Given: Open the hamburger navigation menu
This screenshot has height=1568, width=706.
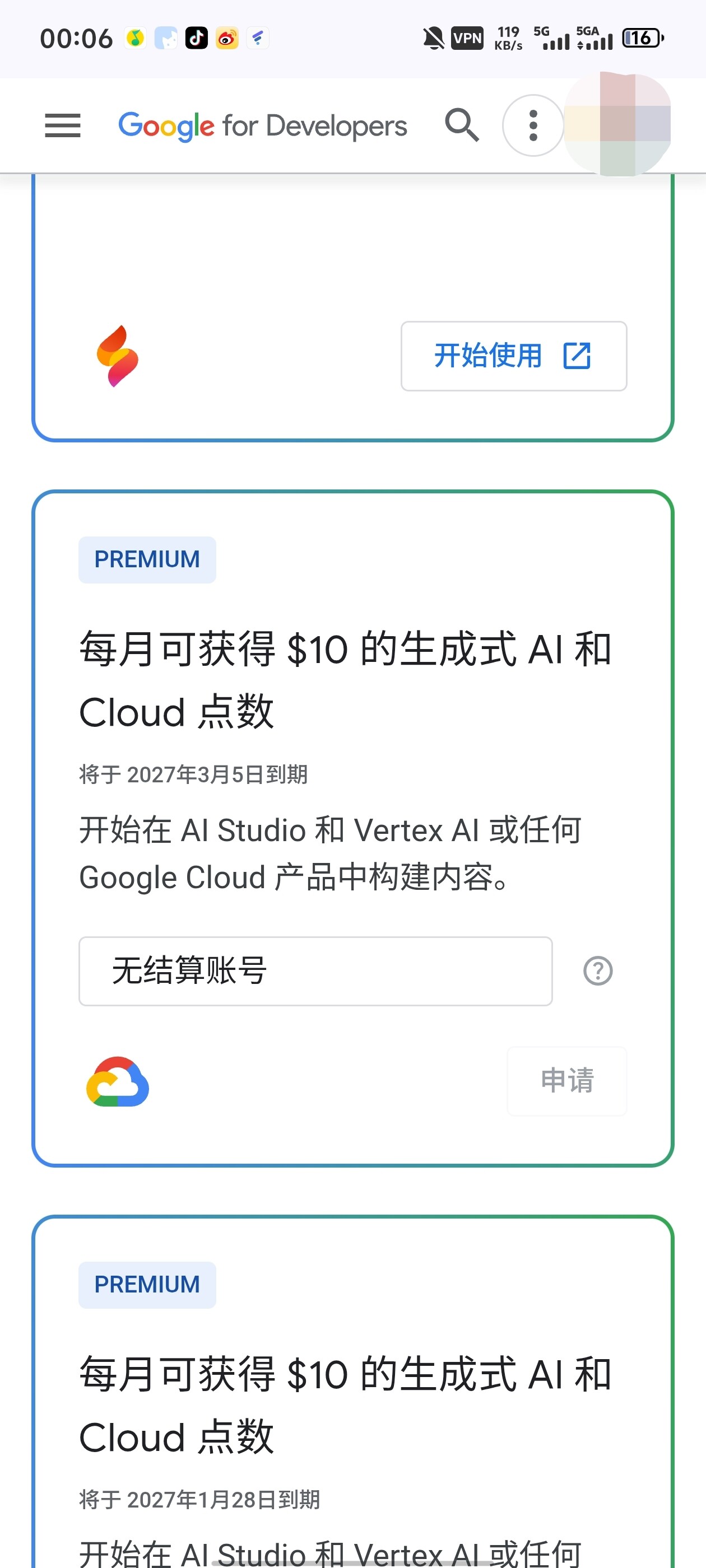Looking at the screenshot, I should [63, 126].
